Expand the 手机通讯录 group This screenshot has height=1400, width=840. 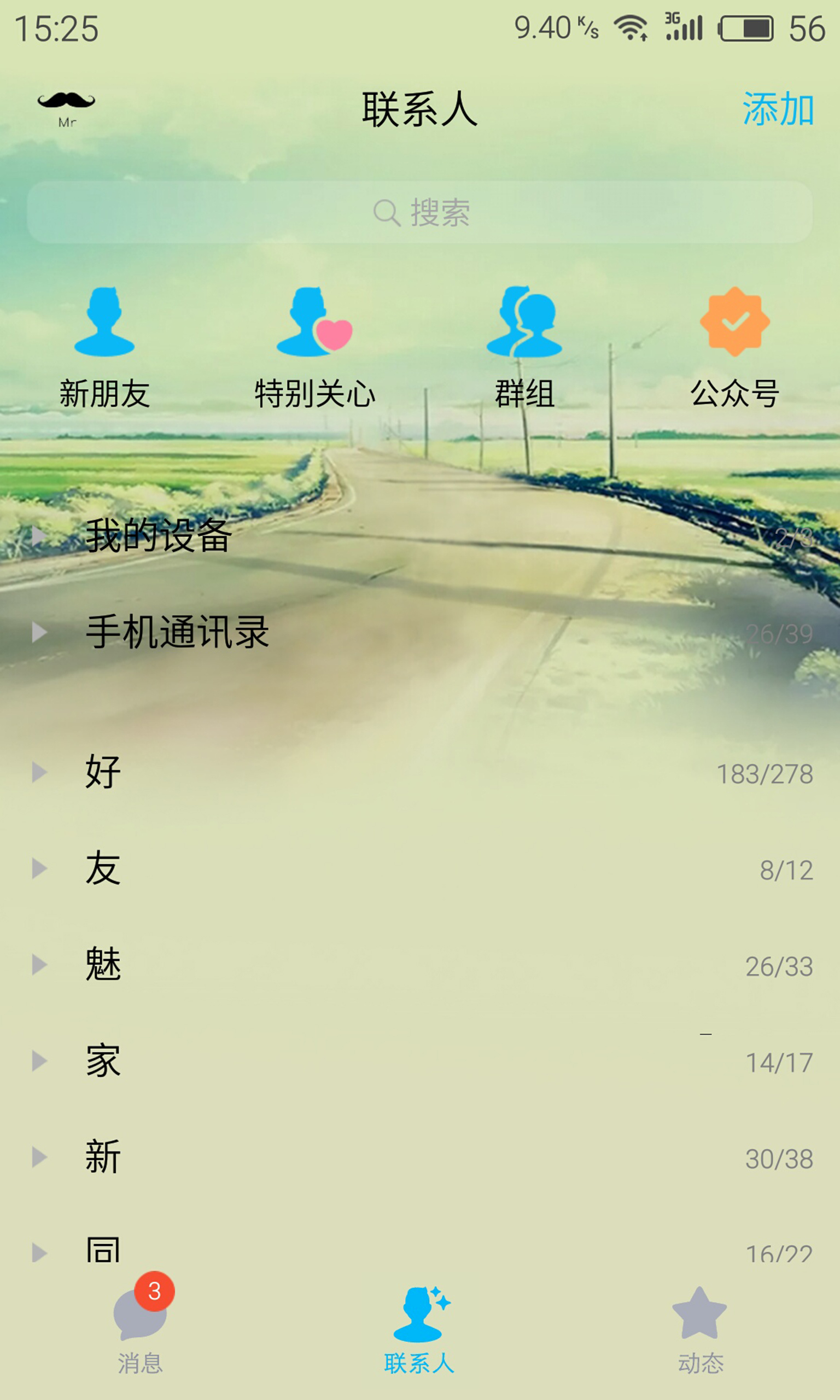pyautogui.click(x=420, y=632)
